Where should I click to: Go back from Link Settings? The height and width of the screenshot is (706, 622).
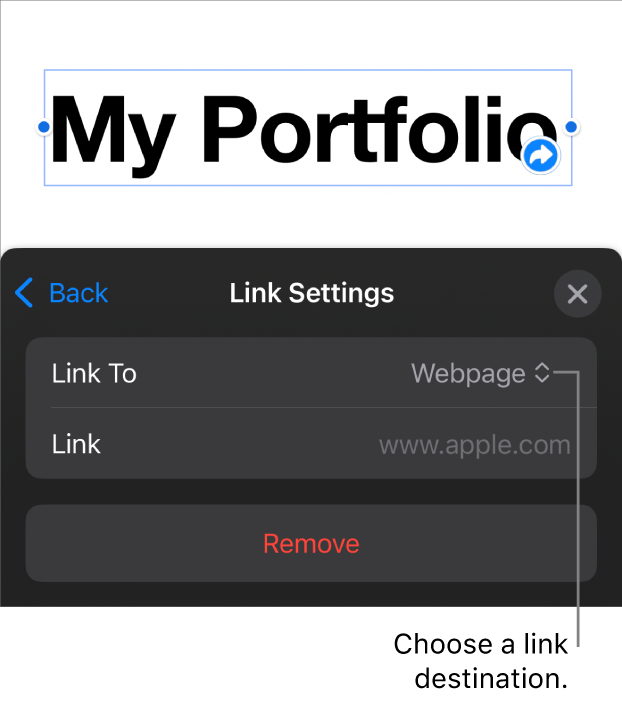(62, 293)
